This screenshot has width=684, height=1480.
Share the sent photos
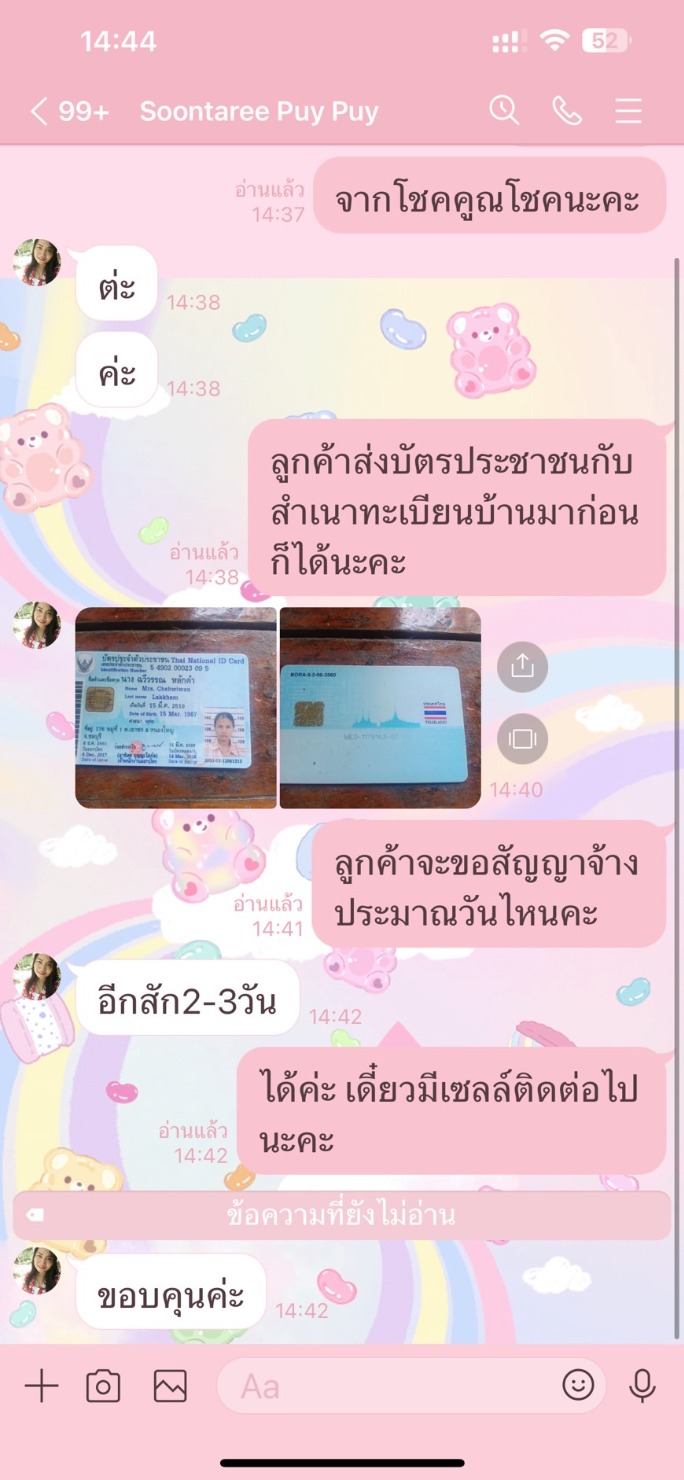pyautogui.click(x=522, y=667)
